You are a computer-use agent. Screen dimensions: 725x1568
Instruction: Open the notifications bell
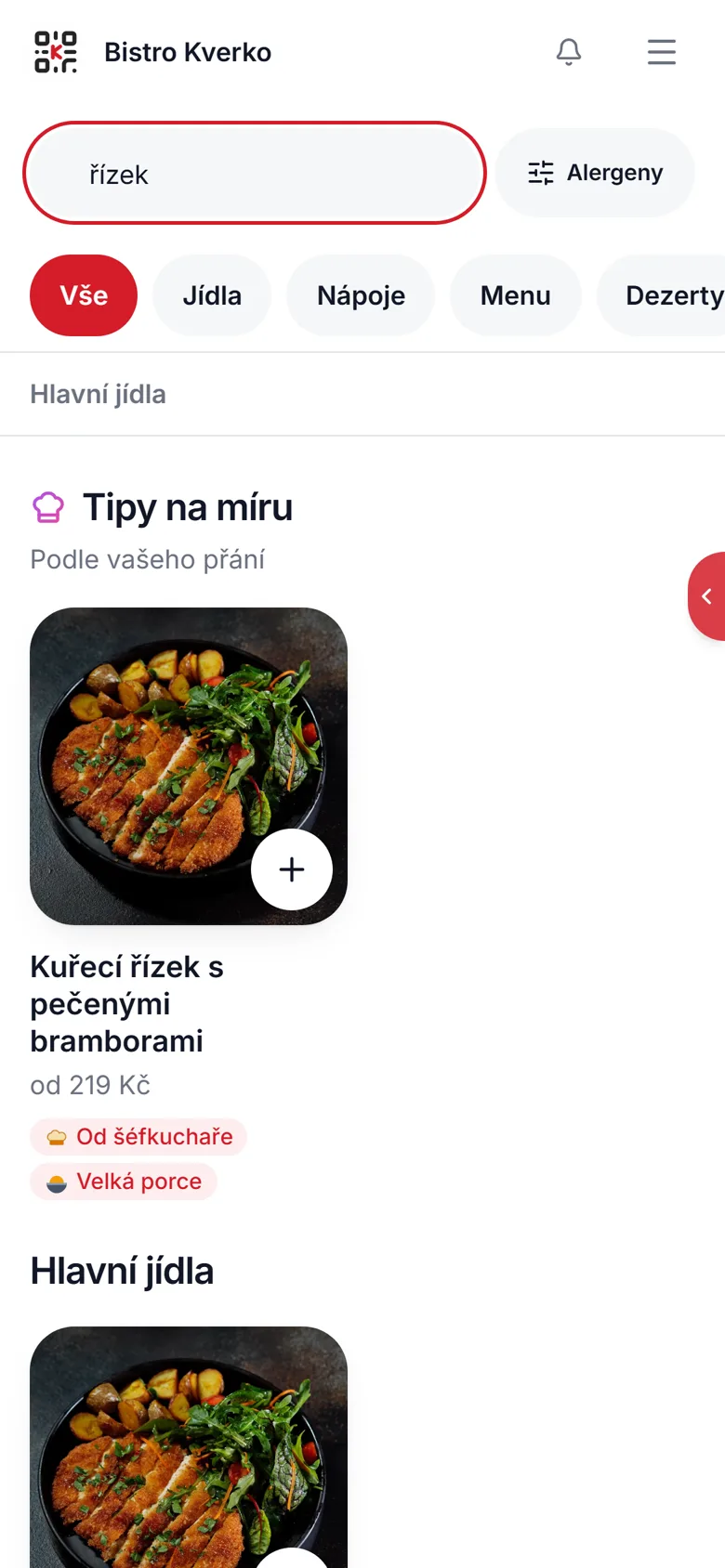(569, 52)
